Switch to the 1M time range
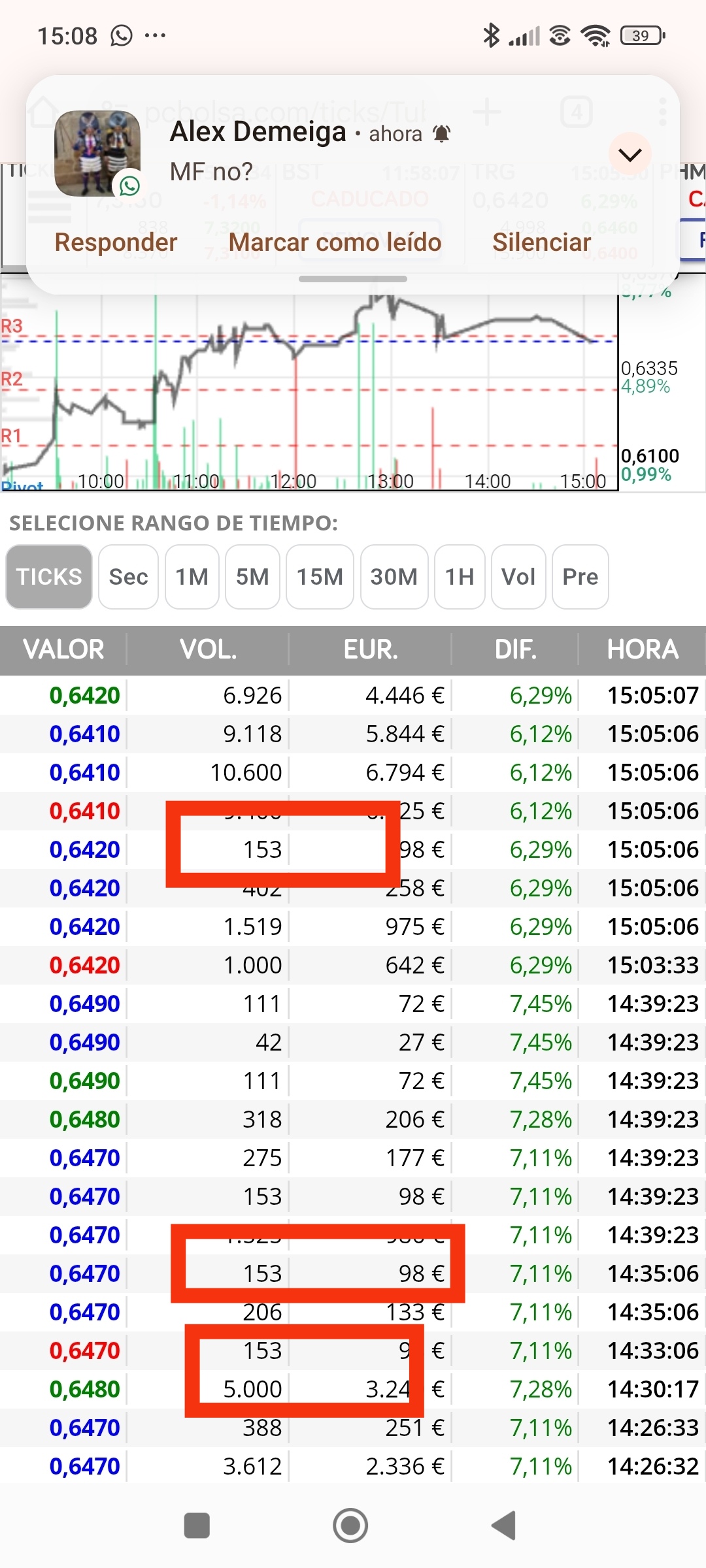706x1568 pixels. pyautogui.click(x=192, y=577)
